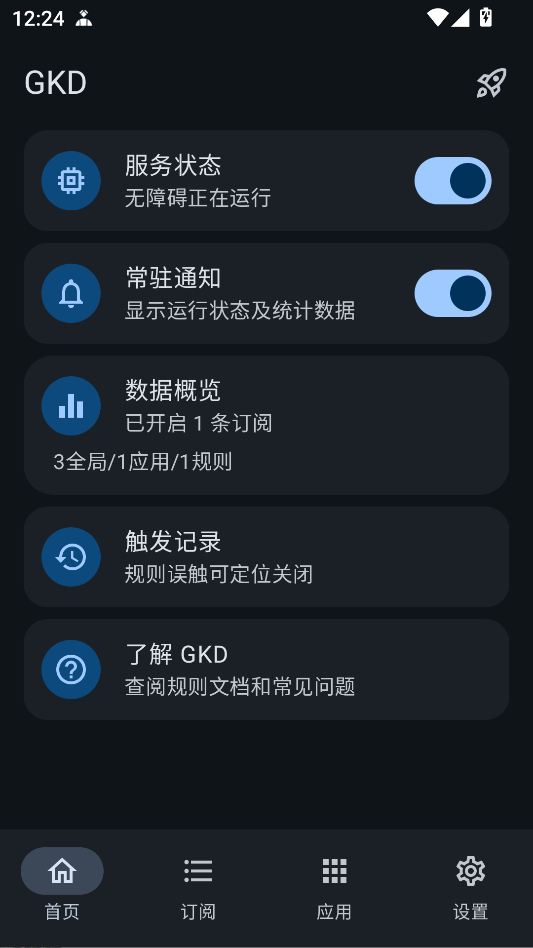
Task: Disable the 常驻通知 toggle
Action: [x=453, y=293]
